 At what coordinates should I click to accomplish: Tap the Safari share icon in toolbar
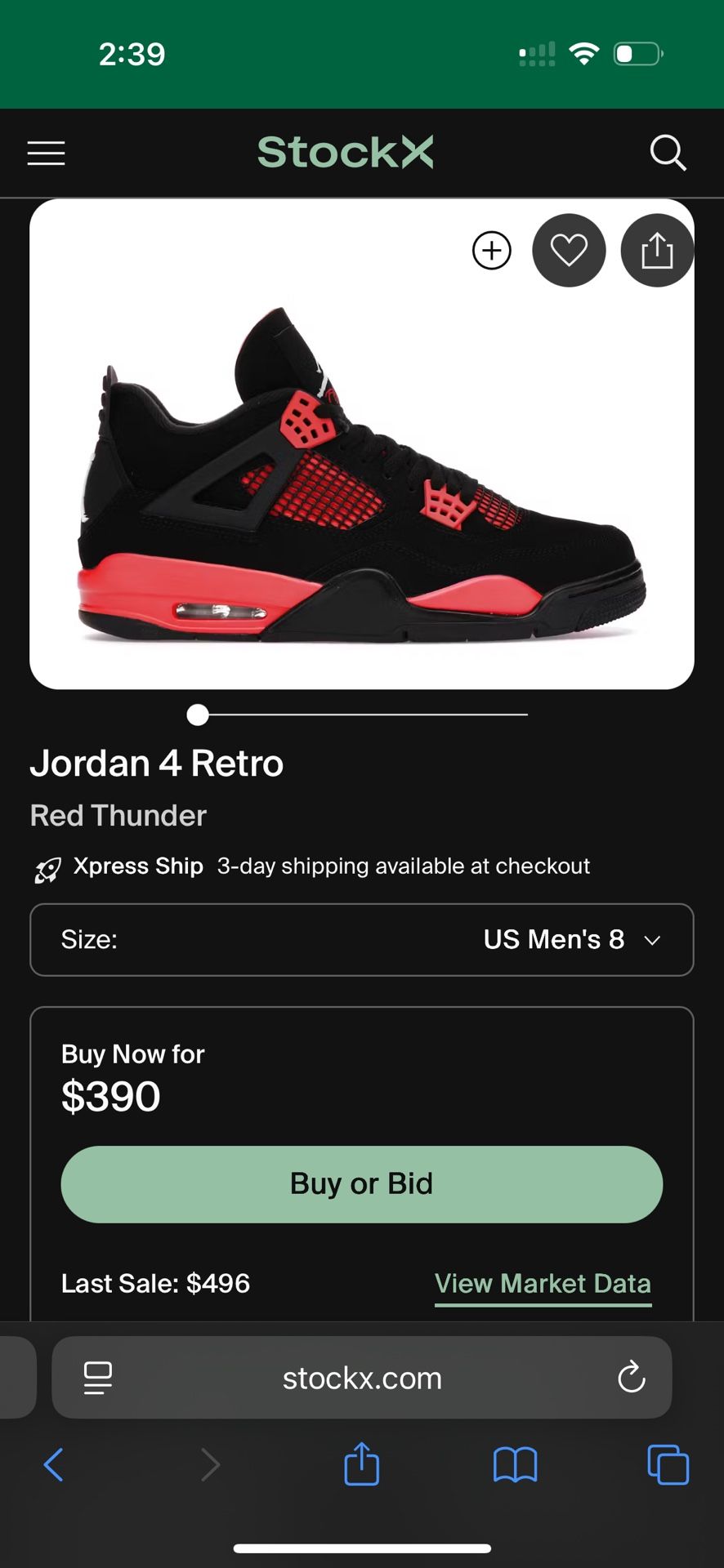pos(360,1464)
